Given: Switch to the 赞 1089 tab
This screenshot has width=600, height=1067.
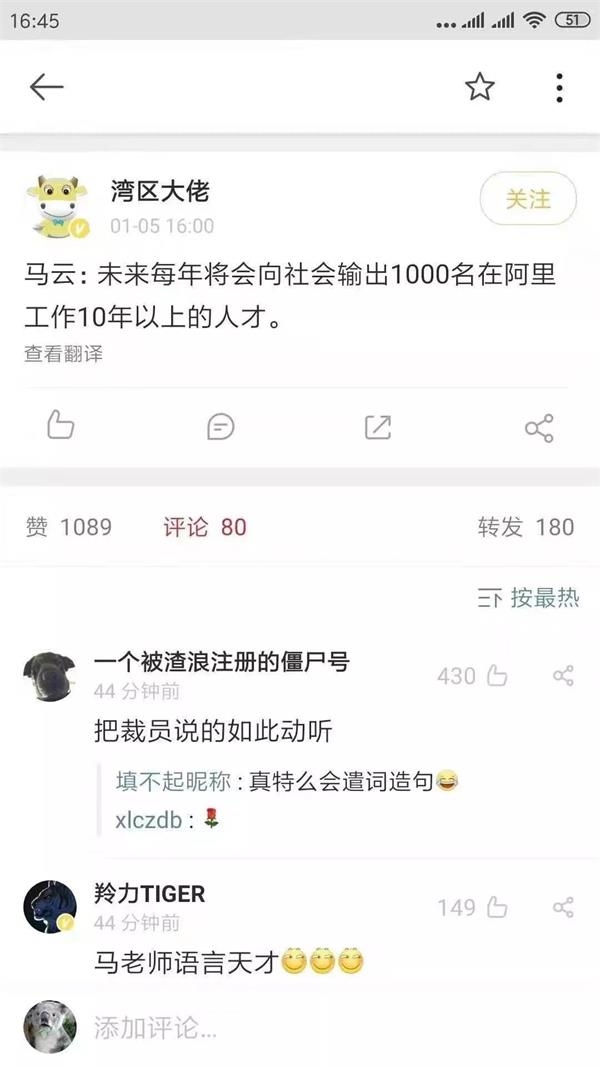Looking at the screenshot, I should [68, 527].
